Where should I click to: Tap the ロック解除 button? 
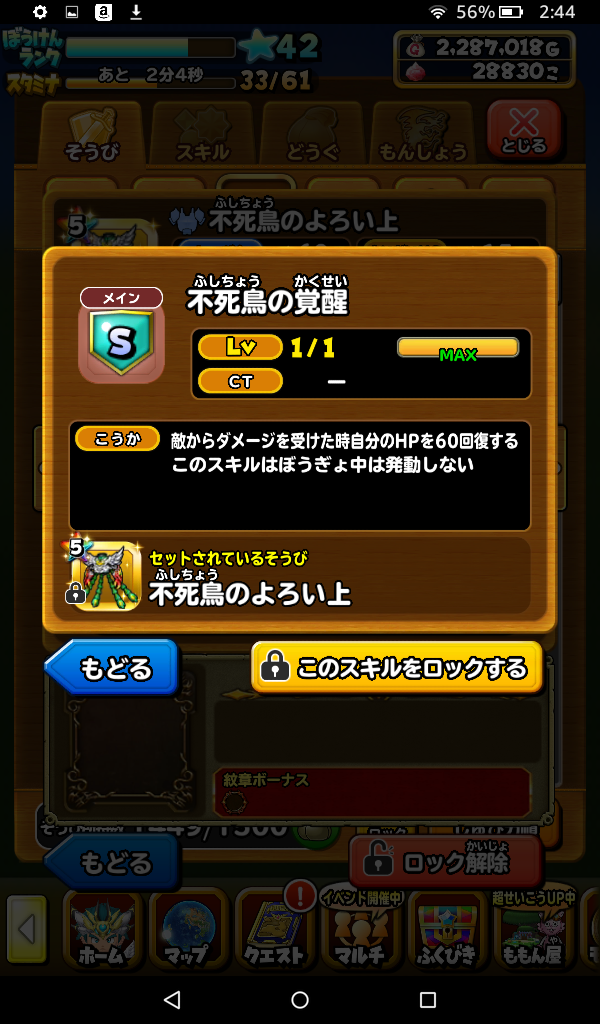coord(445,861)
